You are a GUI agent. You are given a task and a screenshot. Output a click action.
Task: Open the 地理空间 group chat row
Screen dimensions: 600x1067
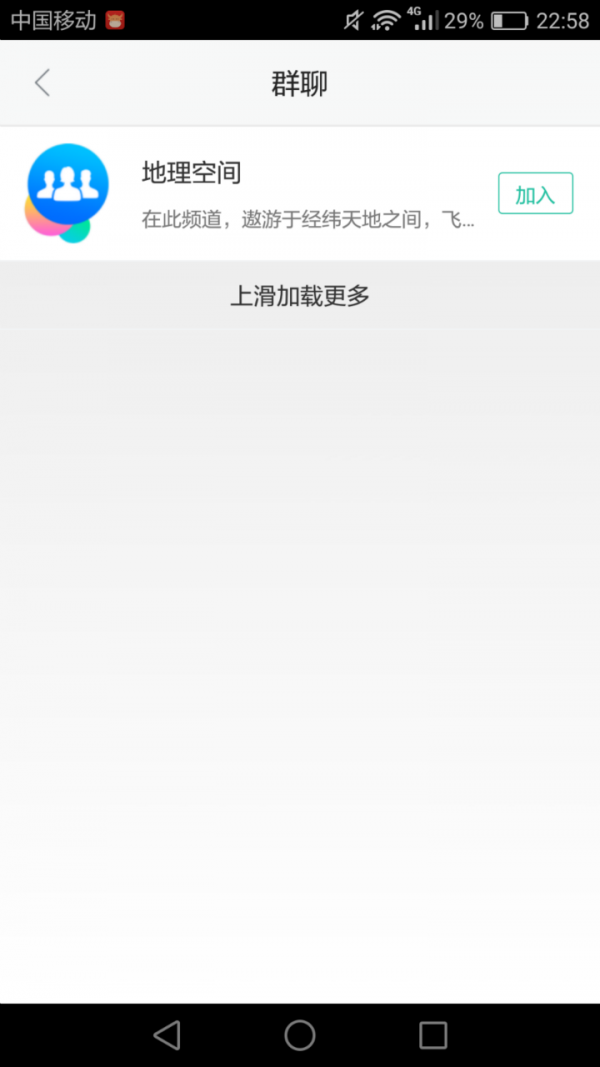[300, 194]
